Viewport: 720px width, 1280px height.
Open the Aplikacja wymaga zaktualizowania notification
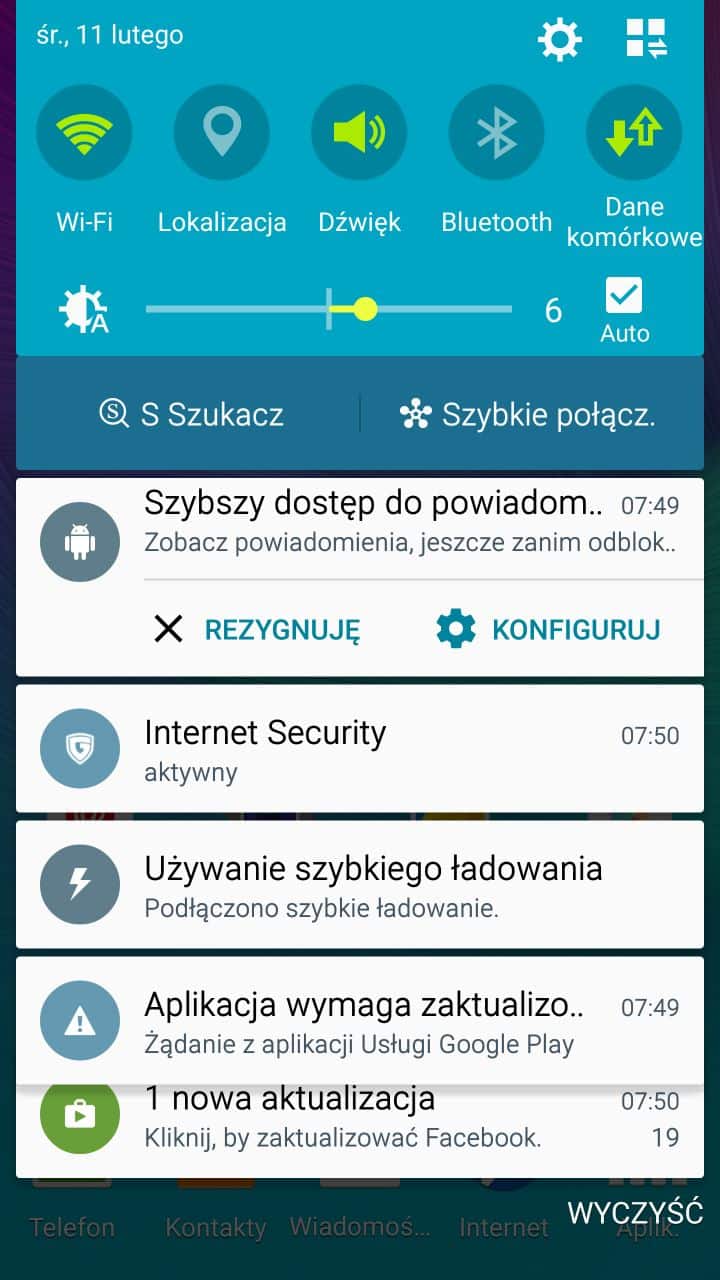[x=360, y=1020]
